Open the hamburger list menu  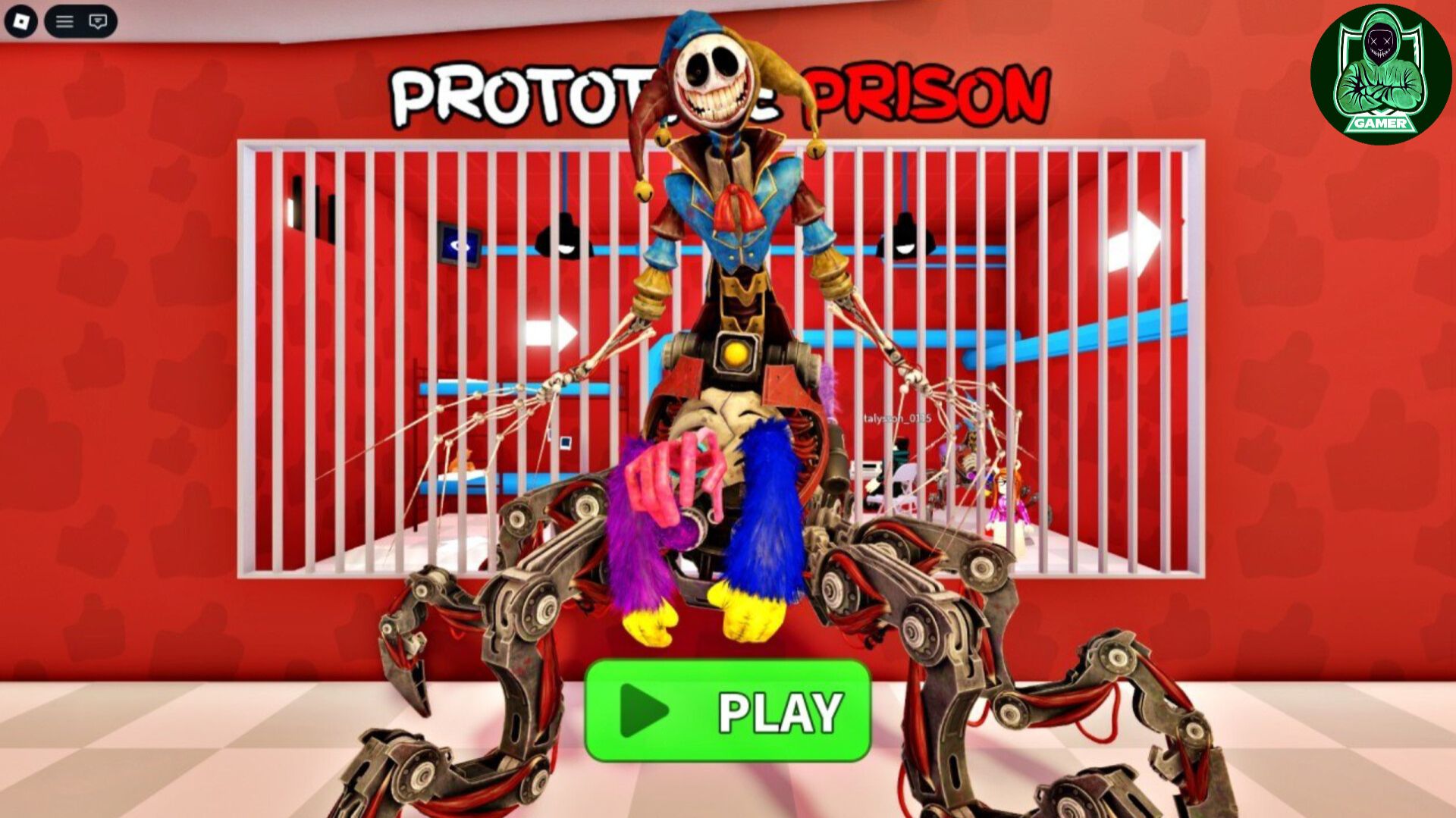[x=64, y=21]
